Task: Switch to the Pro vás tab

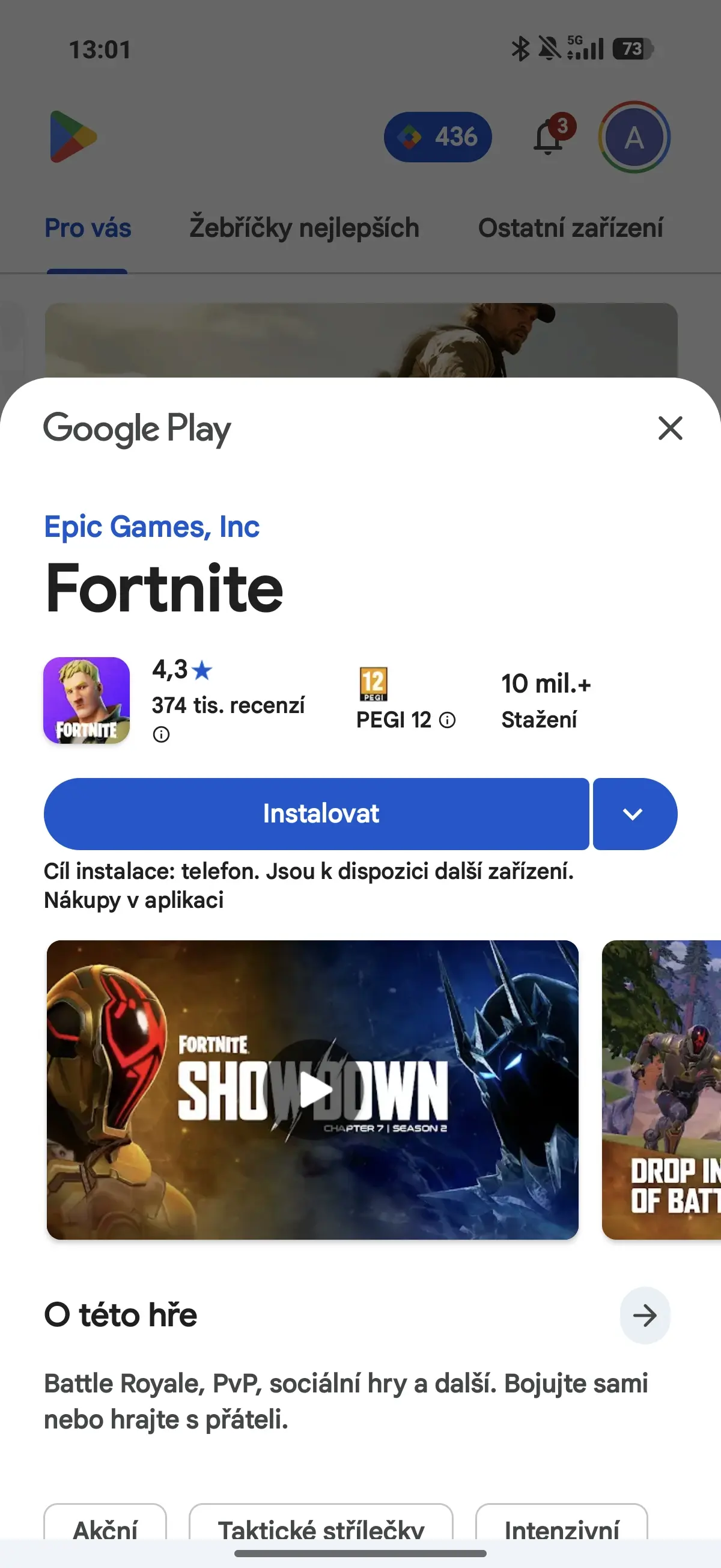Action: (88, 228)
